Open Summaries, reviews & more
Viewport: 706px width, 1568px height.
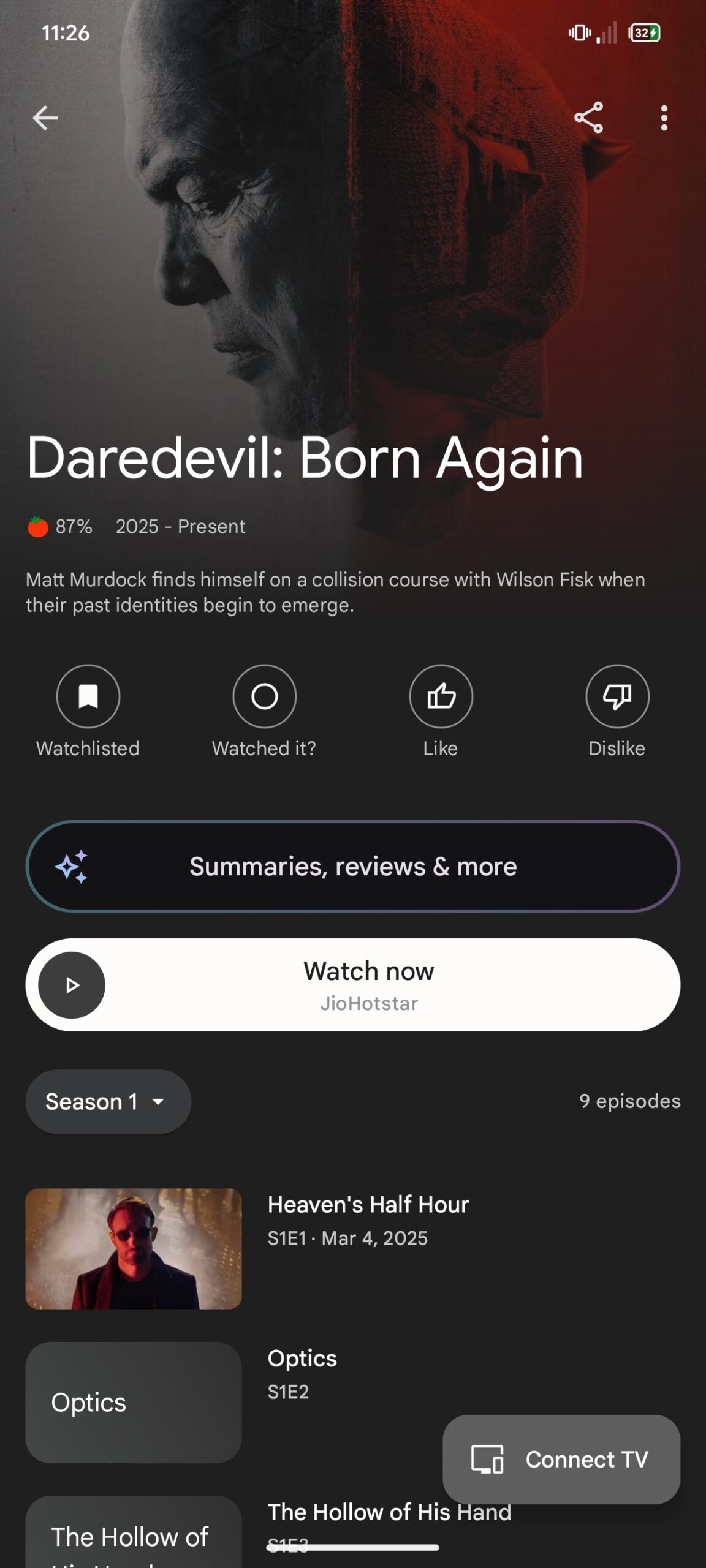pos(353,866)
